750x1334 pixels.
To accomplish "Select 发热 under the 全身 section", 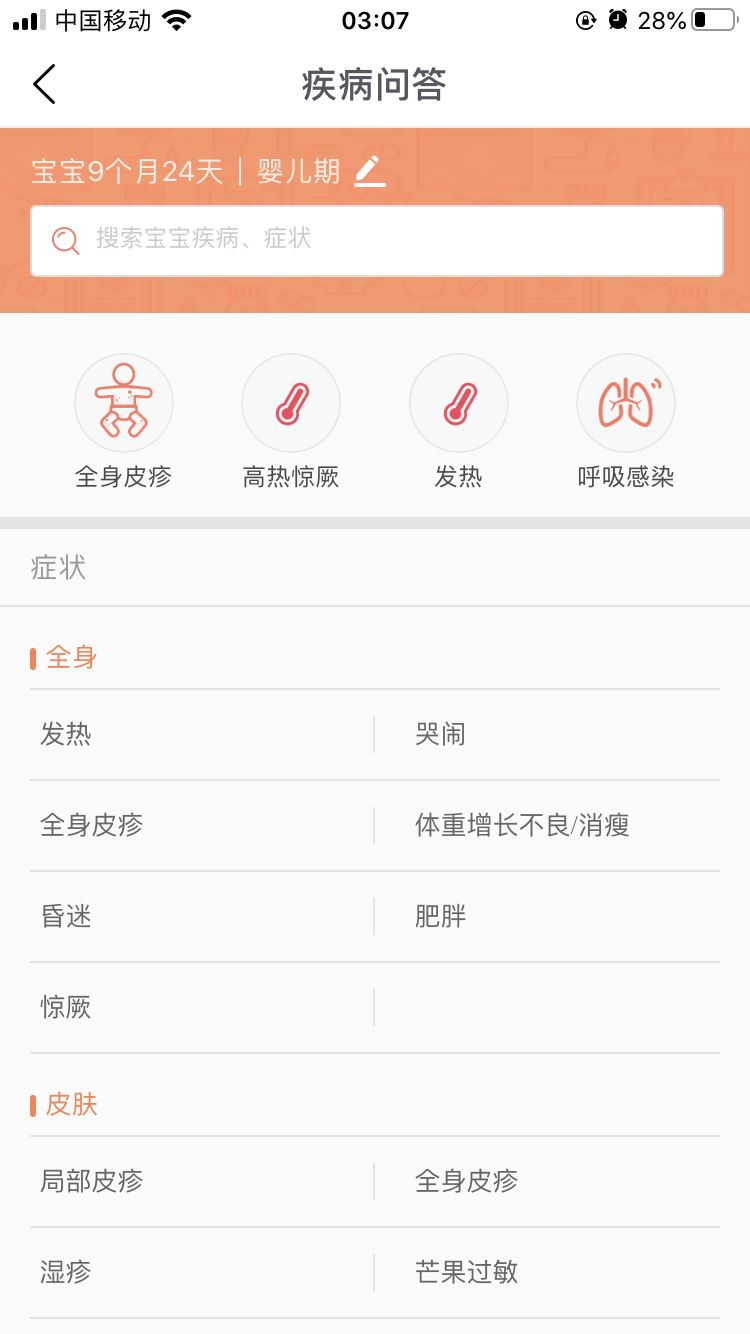I will 65,733.
